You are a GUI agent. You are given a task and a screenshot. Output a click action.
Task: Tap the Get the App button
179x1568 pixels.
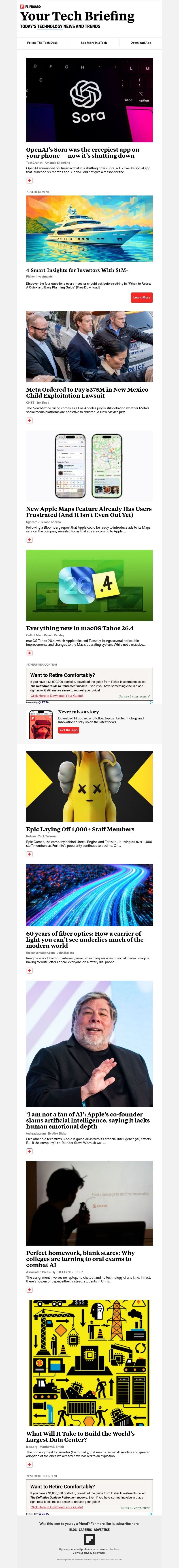69,730
